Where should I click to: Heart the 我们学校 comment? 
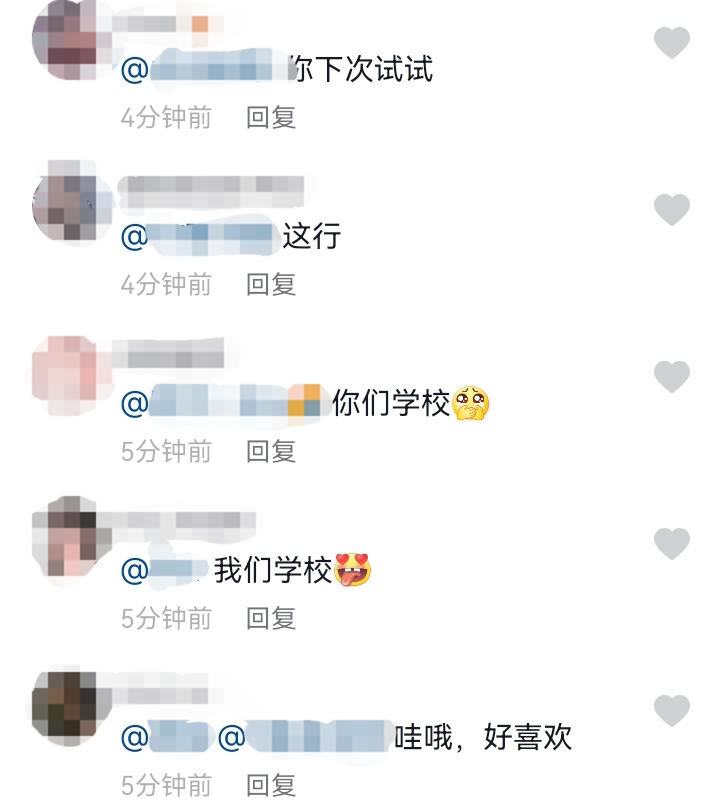point(672,544)
